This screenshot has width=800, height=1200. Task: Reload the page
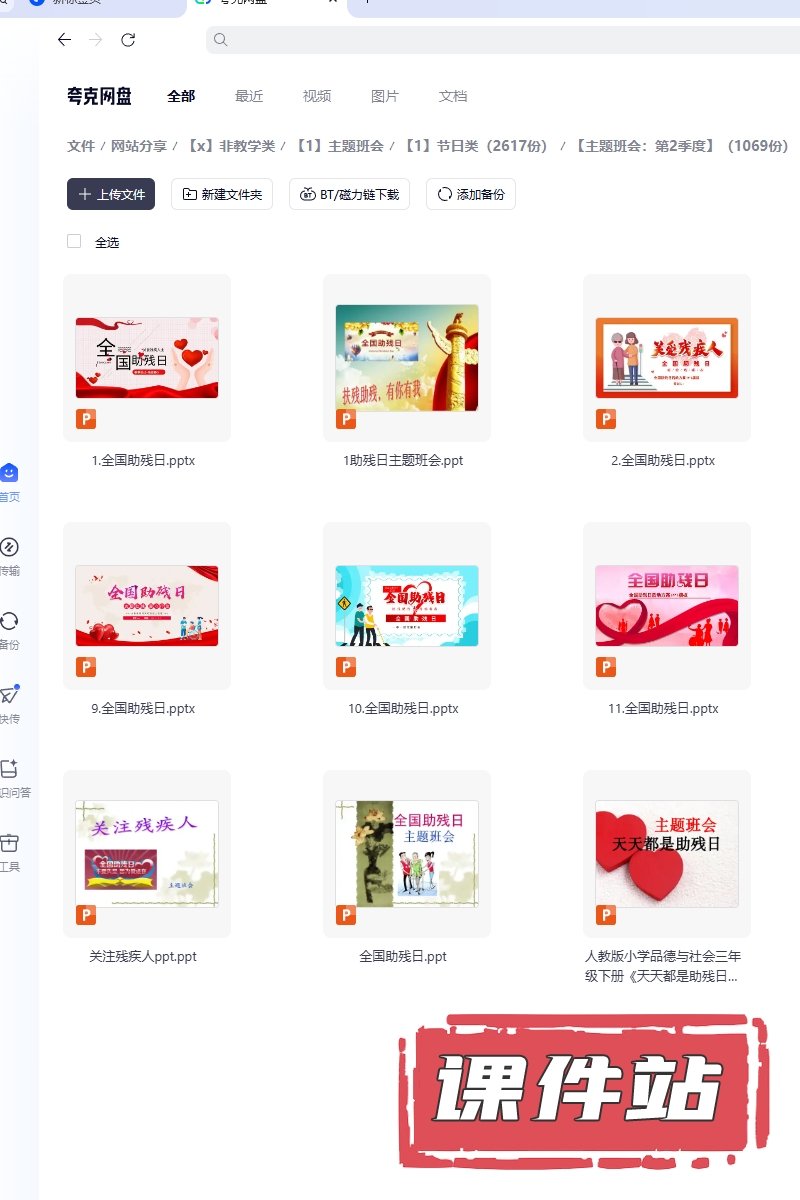click(128, 40)
